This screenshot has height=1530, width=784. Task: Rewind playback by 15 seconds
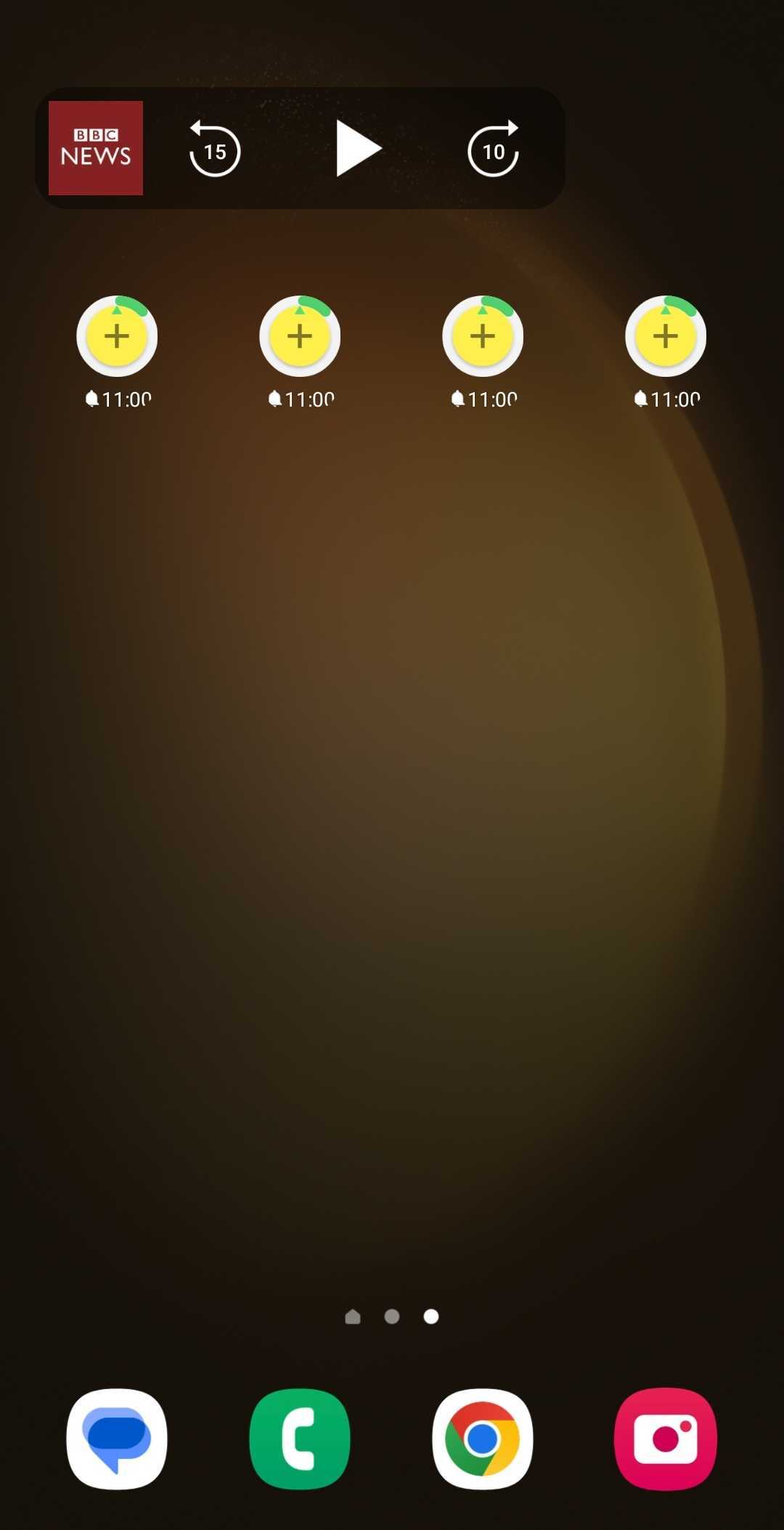click(214, 150)
